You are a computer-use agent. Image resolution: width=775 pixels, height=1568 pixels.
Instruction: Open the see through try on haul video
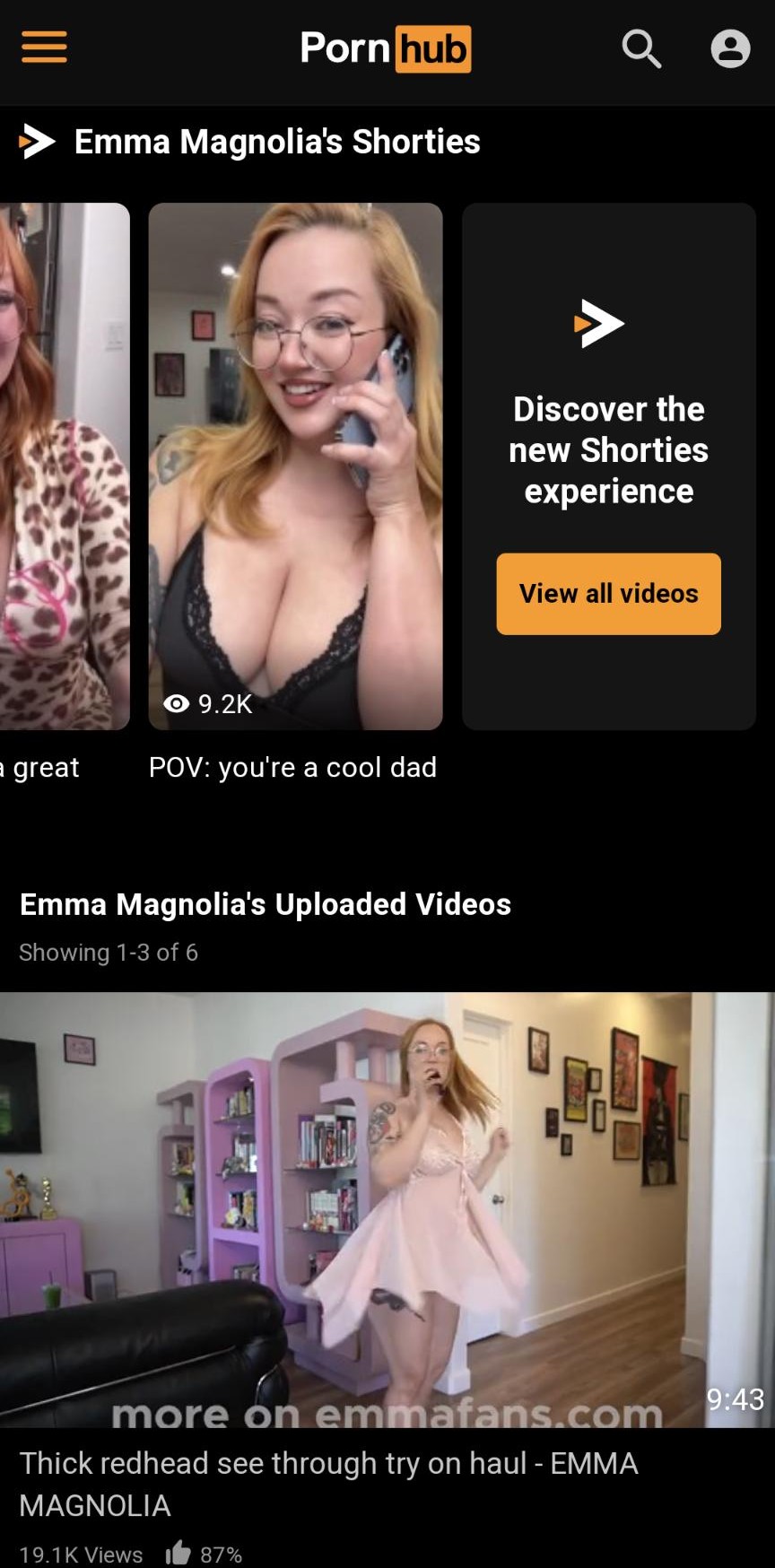(386, 1209)
